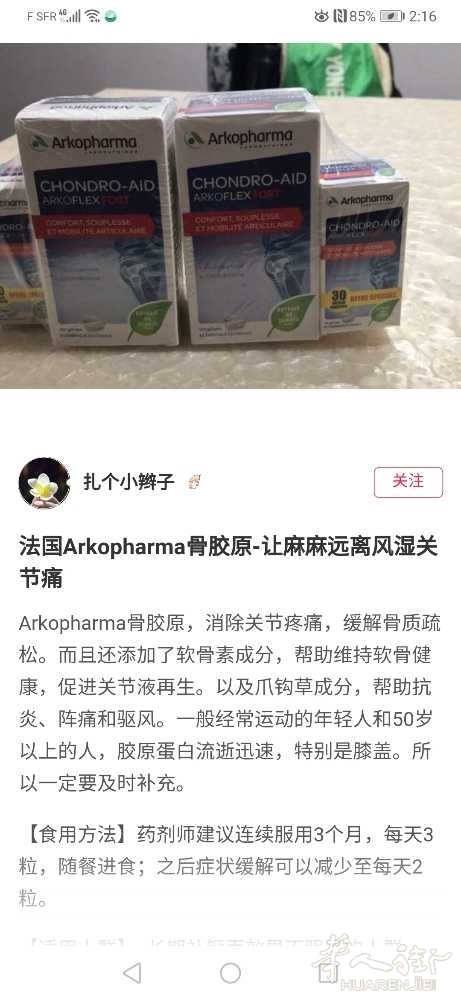Go back with the system back button

(x=132, y=973)
